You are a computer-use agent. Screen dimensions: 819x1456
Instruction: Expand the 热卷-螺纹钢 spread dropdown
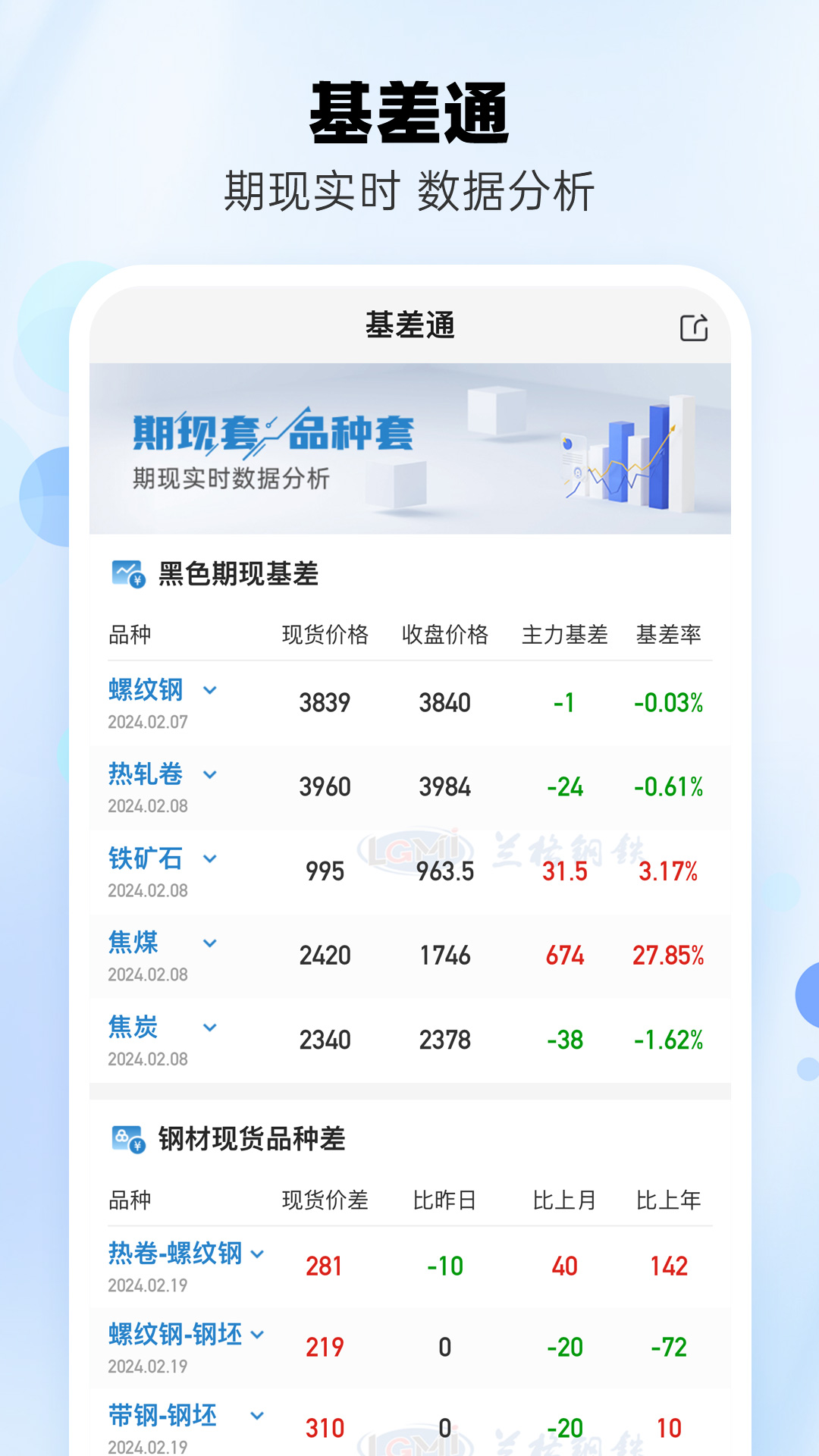(x=258, y=1255)
